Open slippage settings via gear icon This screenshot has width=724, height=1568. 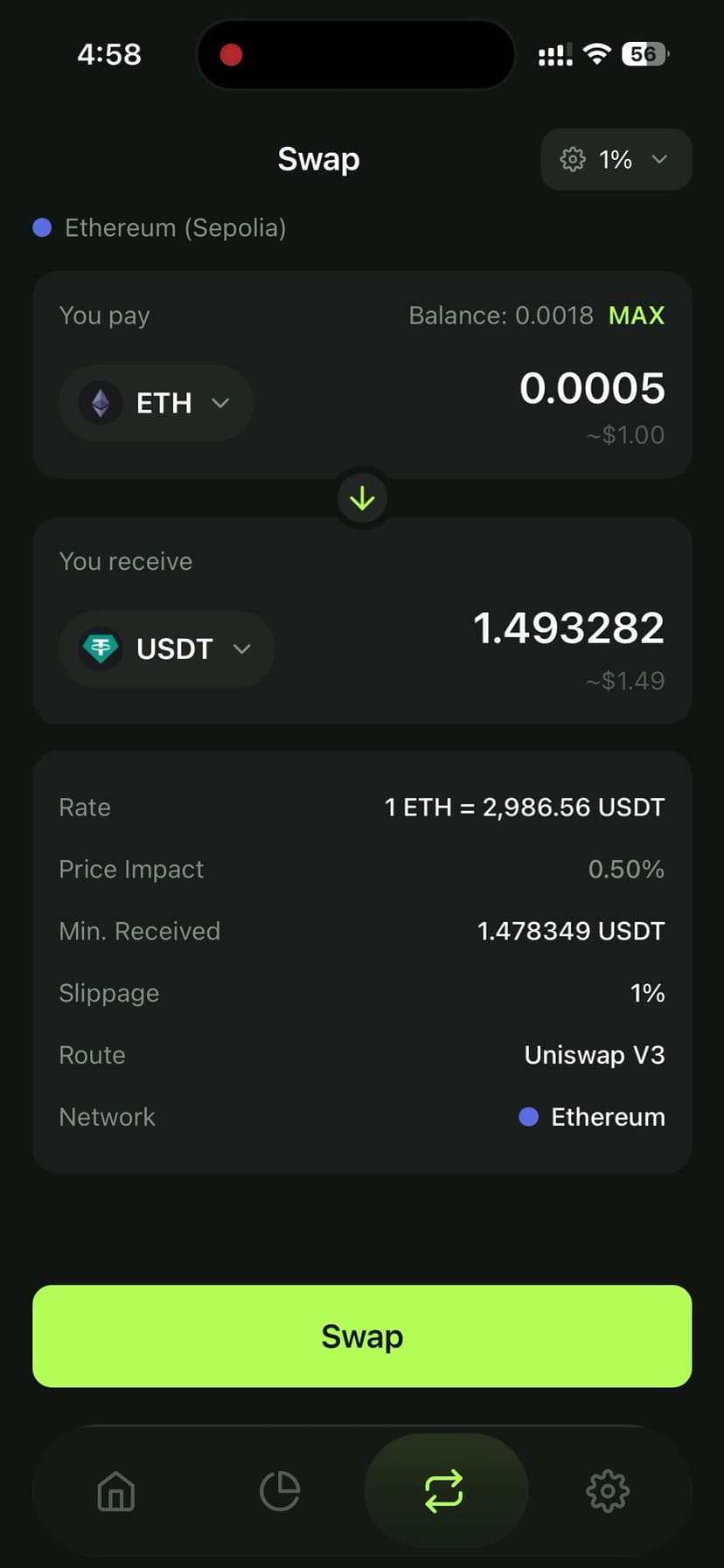coord(572,159)
